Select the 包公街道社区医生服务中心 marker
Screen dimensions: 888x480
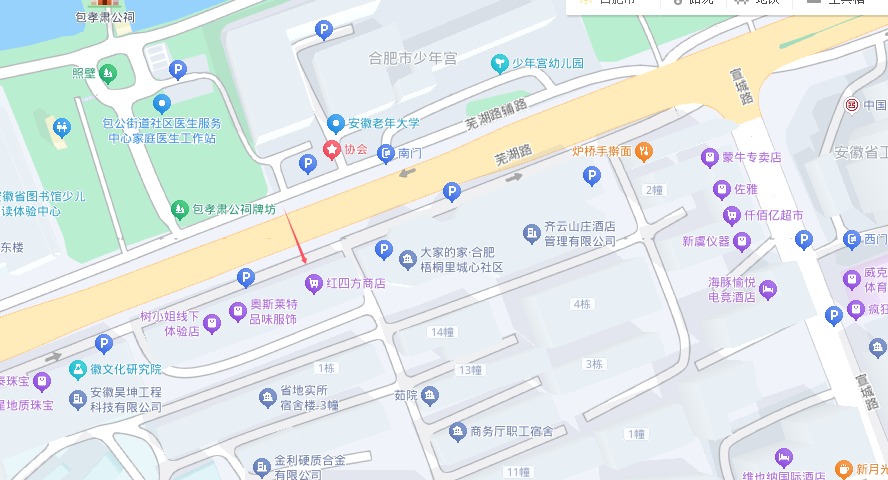coord(161,103)
